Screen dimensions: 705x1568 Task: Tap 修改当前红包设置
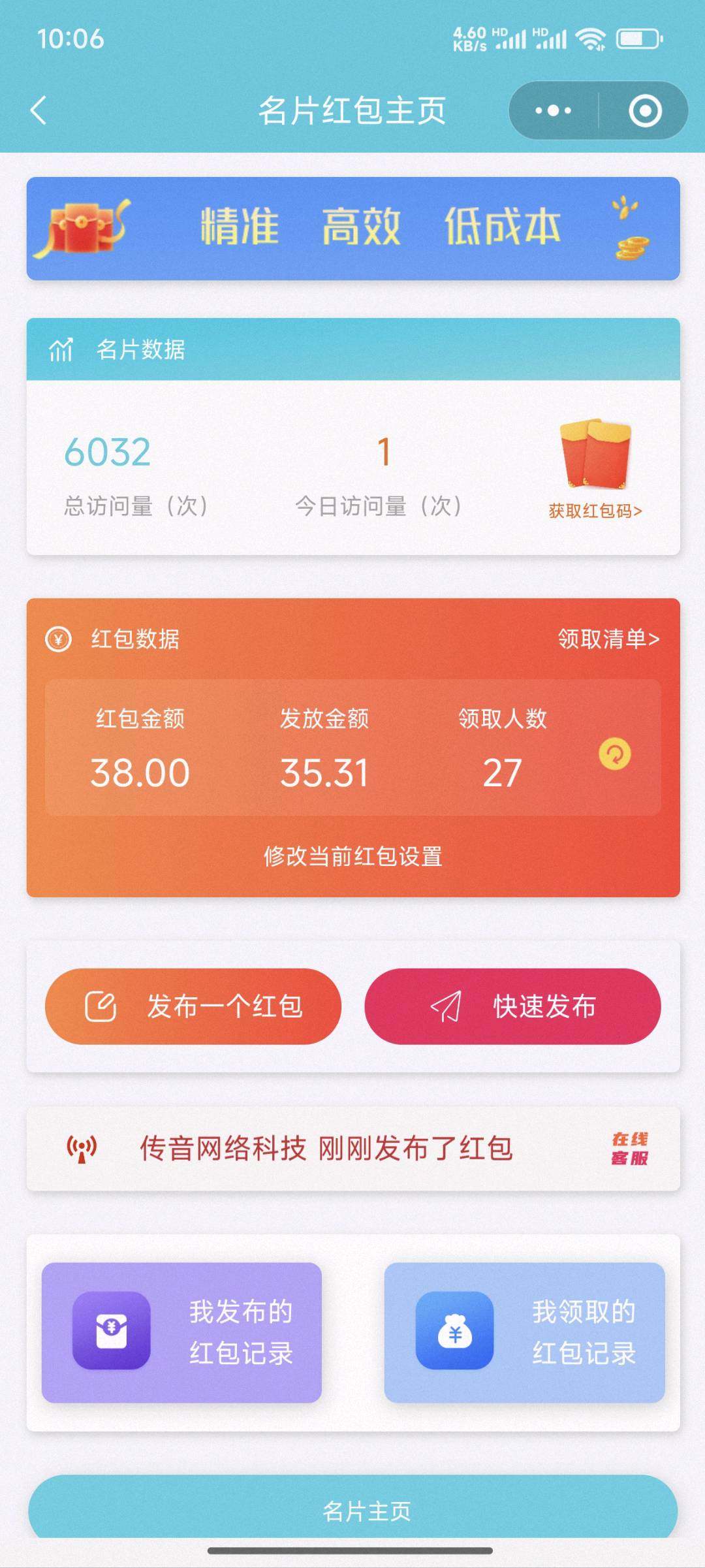tap(352, 856)
